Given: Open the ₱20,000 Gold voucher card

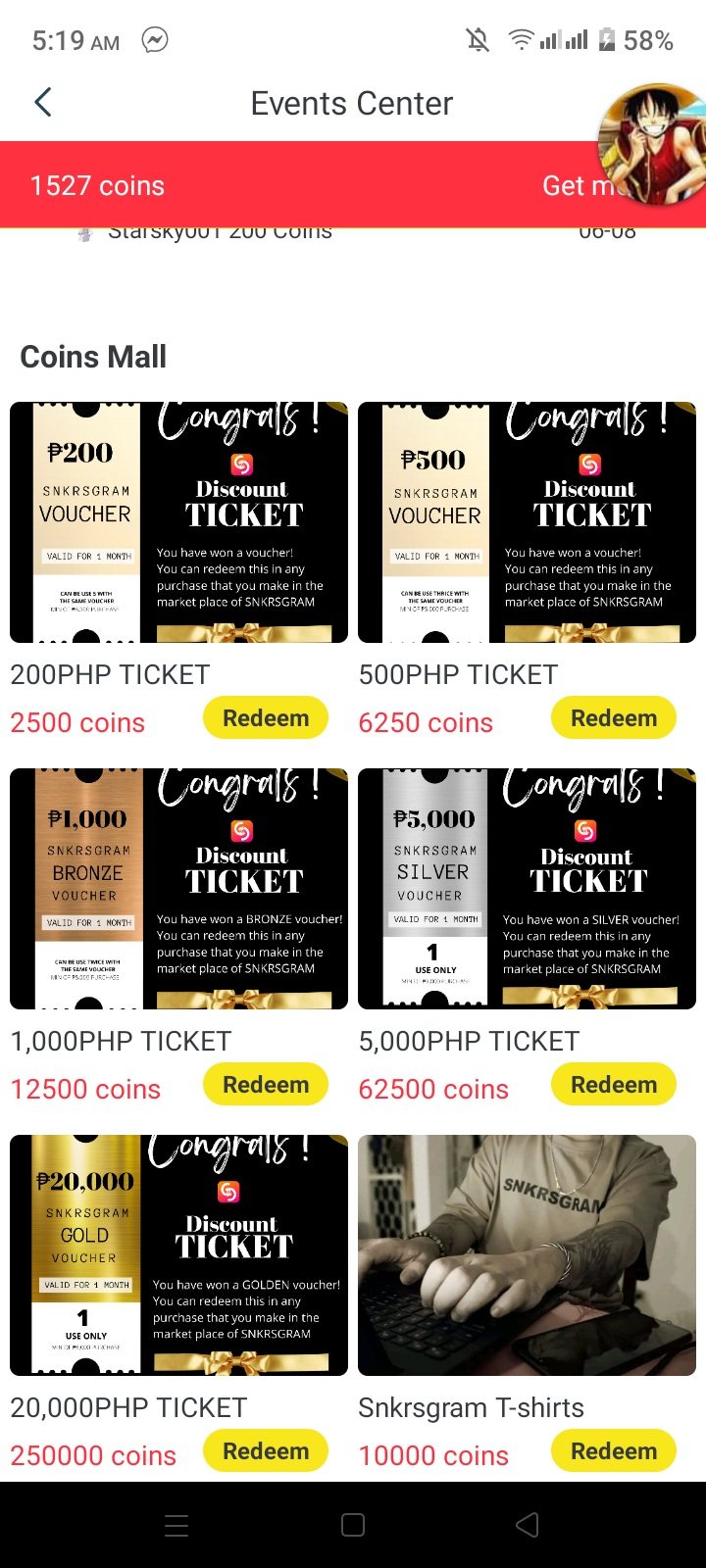Looking at the screenshot, I should point(178,1255).
